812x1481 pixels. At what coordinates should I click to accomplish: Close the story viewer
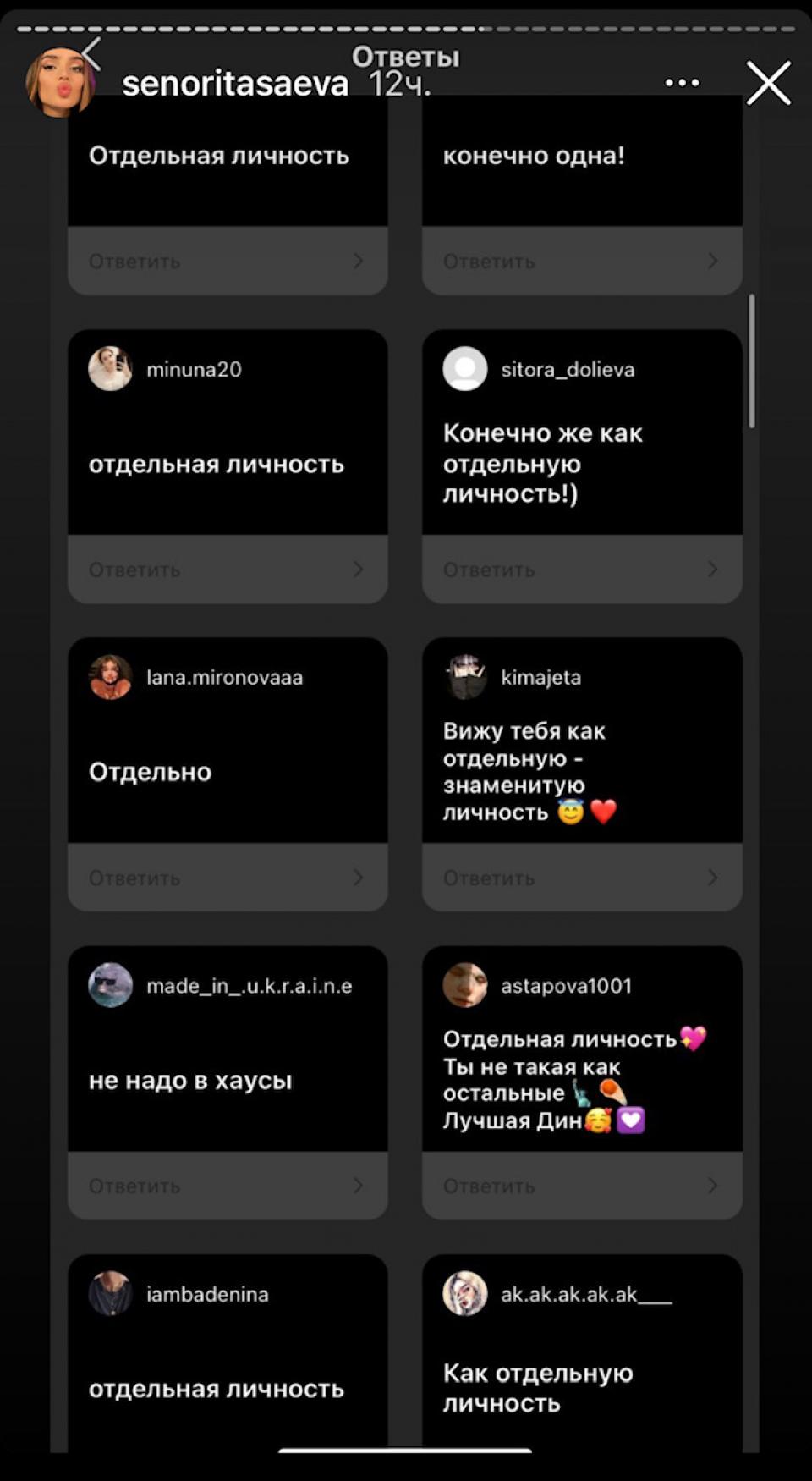pyautogui.click(x=768, y=83)
